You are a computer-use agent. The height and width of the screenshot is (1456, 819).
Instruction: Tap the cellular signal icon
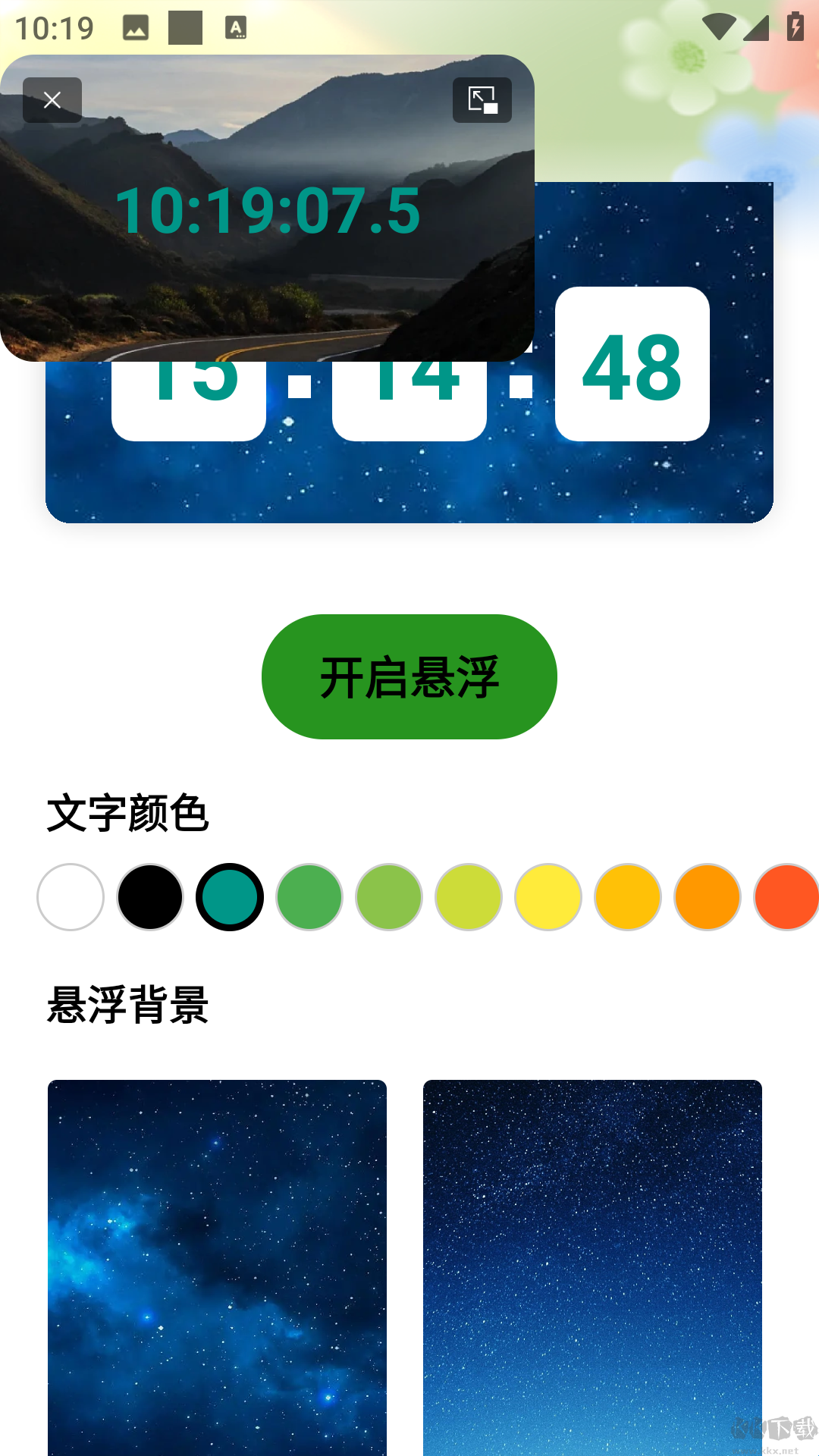(x=755, y=27)
